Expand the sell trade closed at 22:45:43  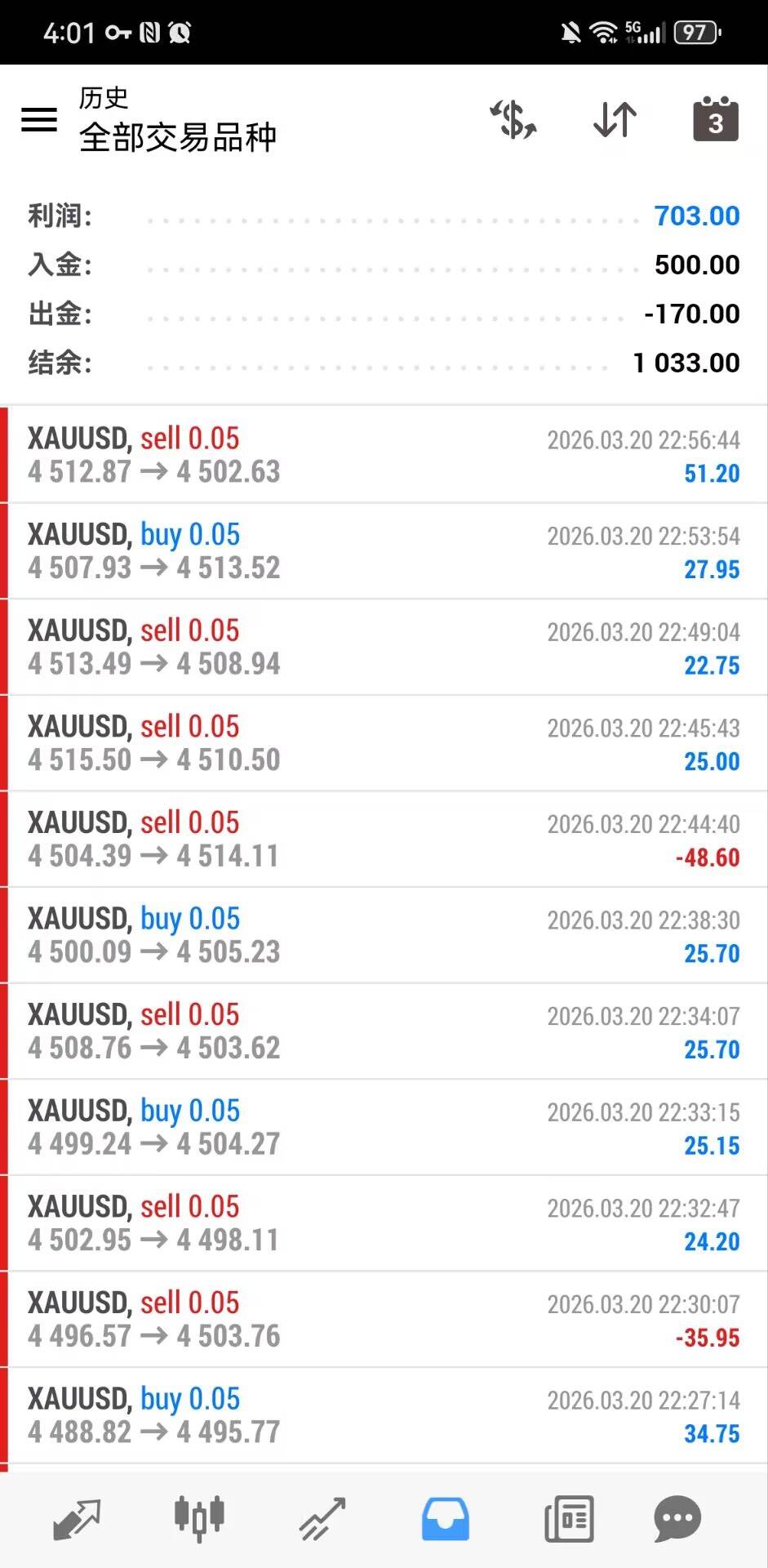(384, 743)
